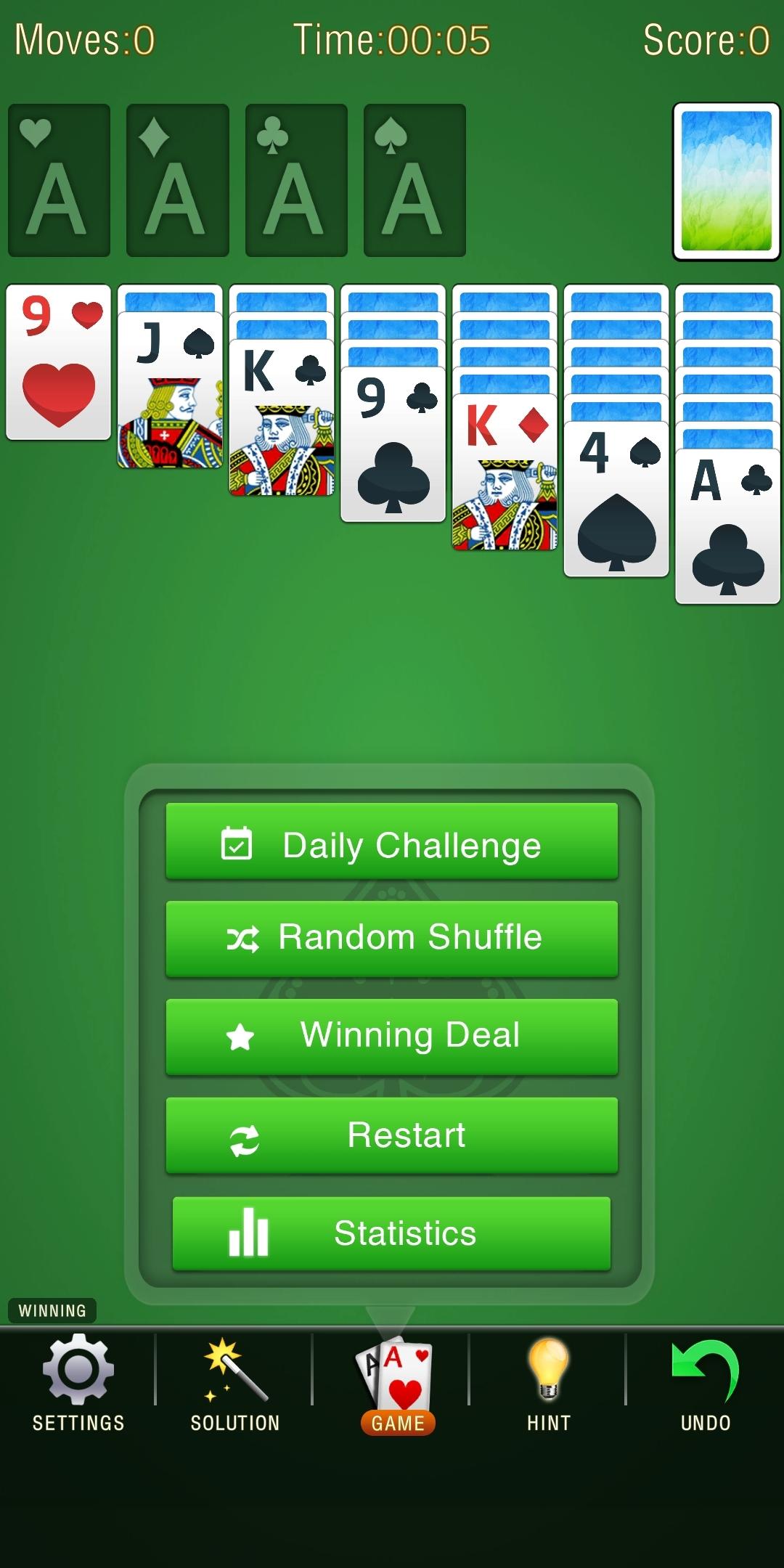
Task: Open game Statistics
Action: [392, 1233]
